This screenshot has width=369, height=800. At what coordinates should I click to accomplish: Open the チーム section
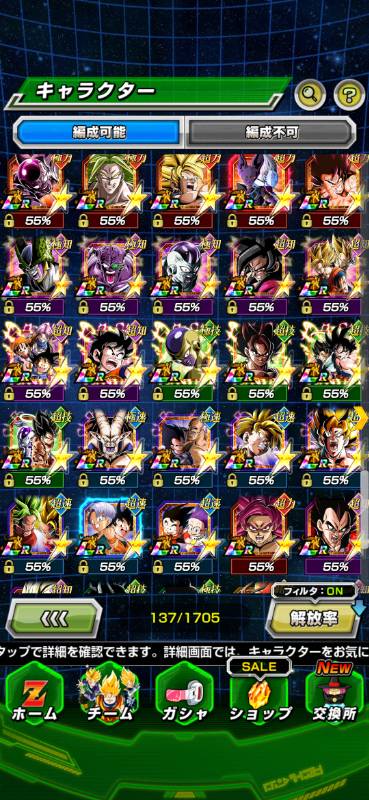tap(108, 695)
